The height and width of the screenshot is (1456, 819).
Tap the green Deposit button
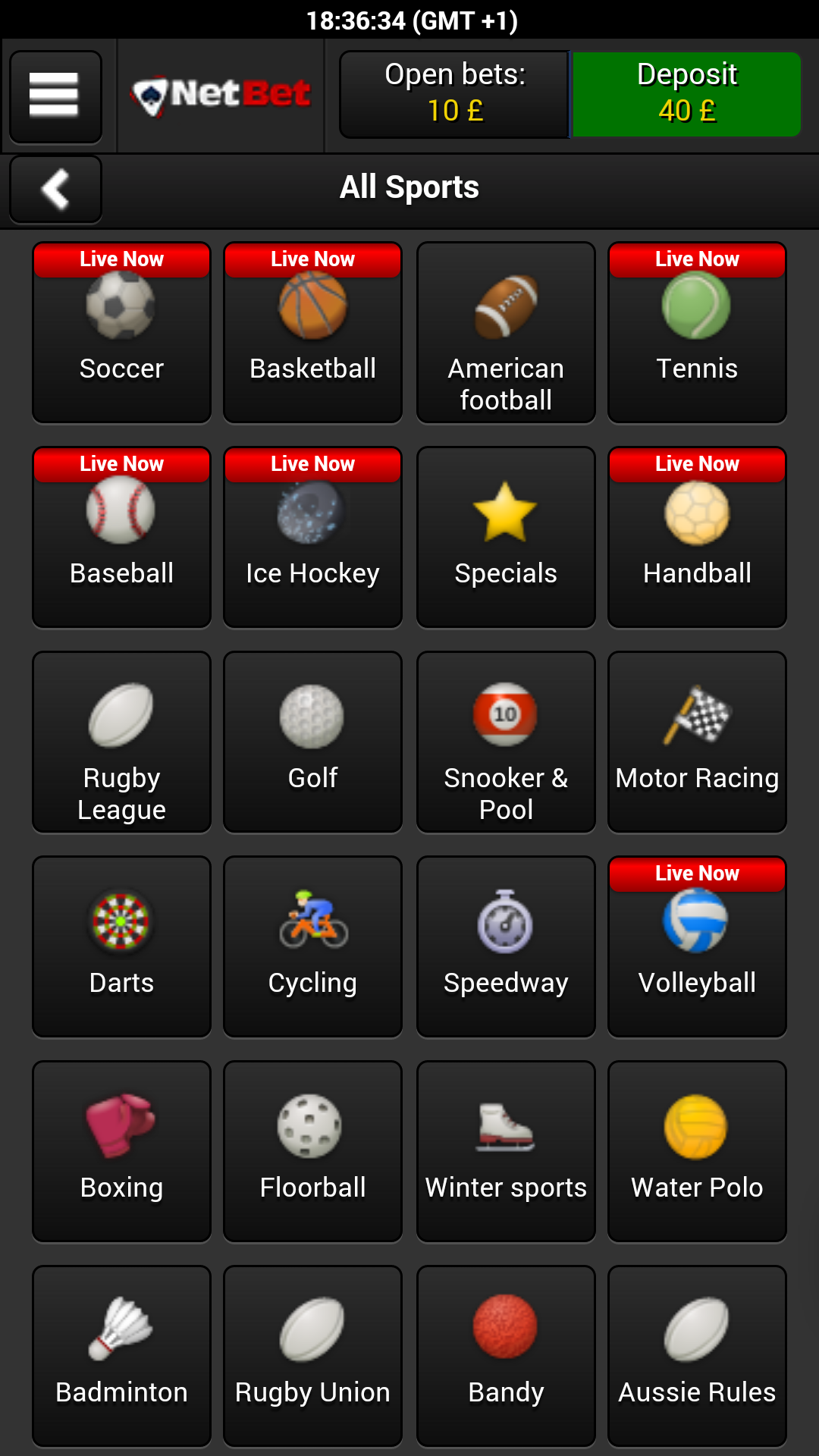tap(686, 94)
